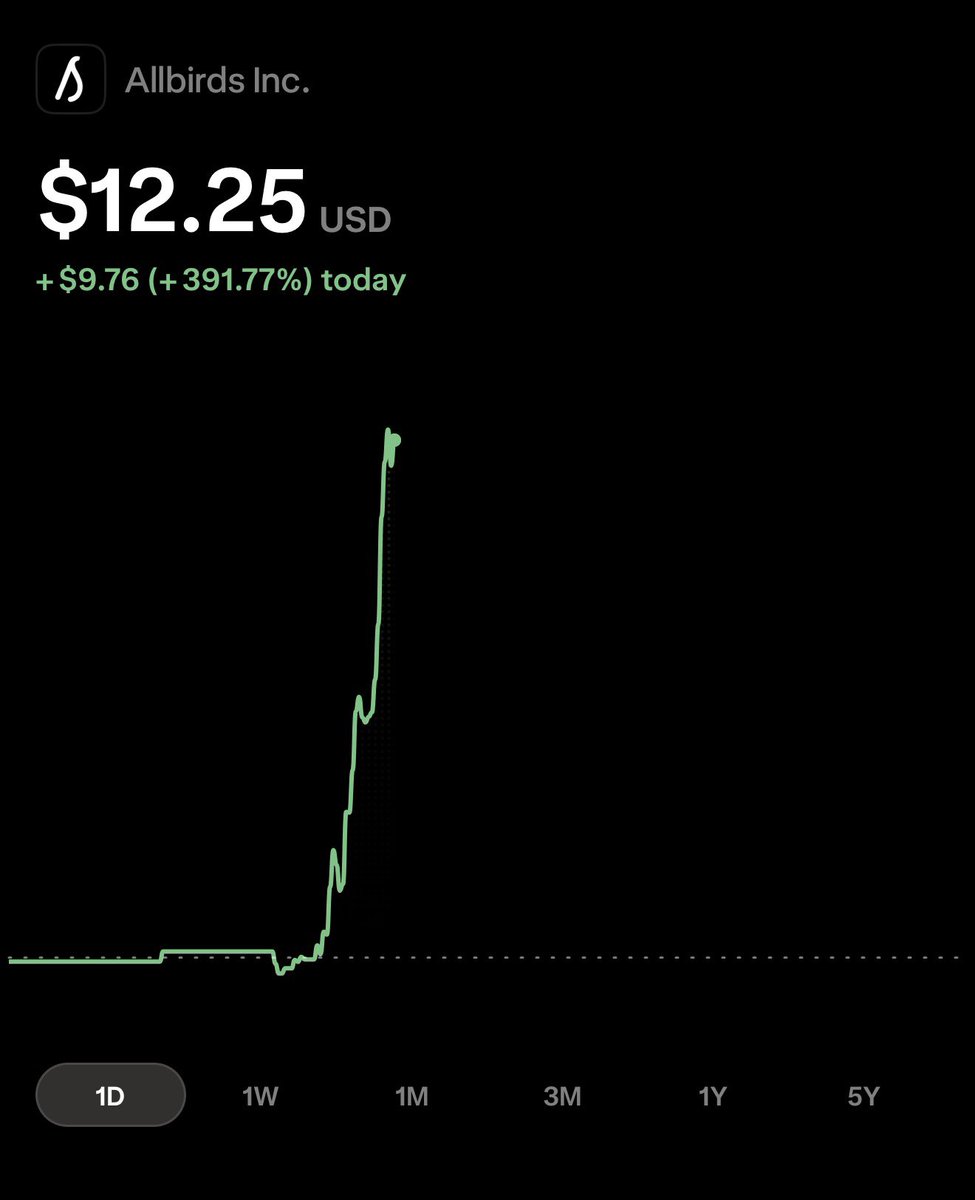Switch chart to 1W range
Screen dimensions: 975x1200
click(x=260, y=1097)
